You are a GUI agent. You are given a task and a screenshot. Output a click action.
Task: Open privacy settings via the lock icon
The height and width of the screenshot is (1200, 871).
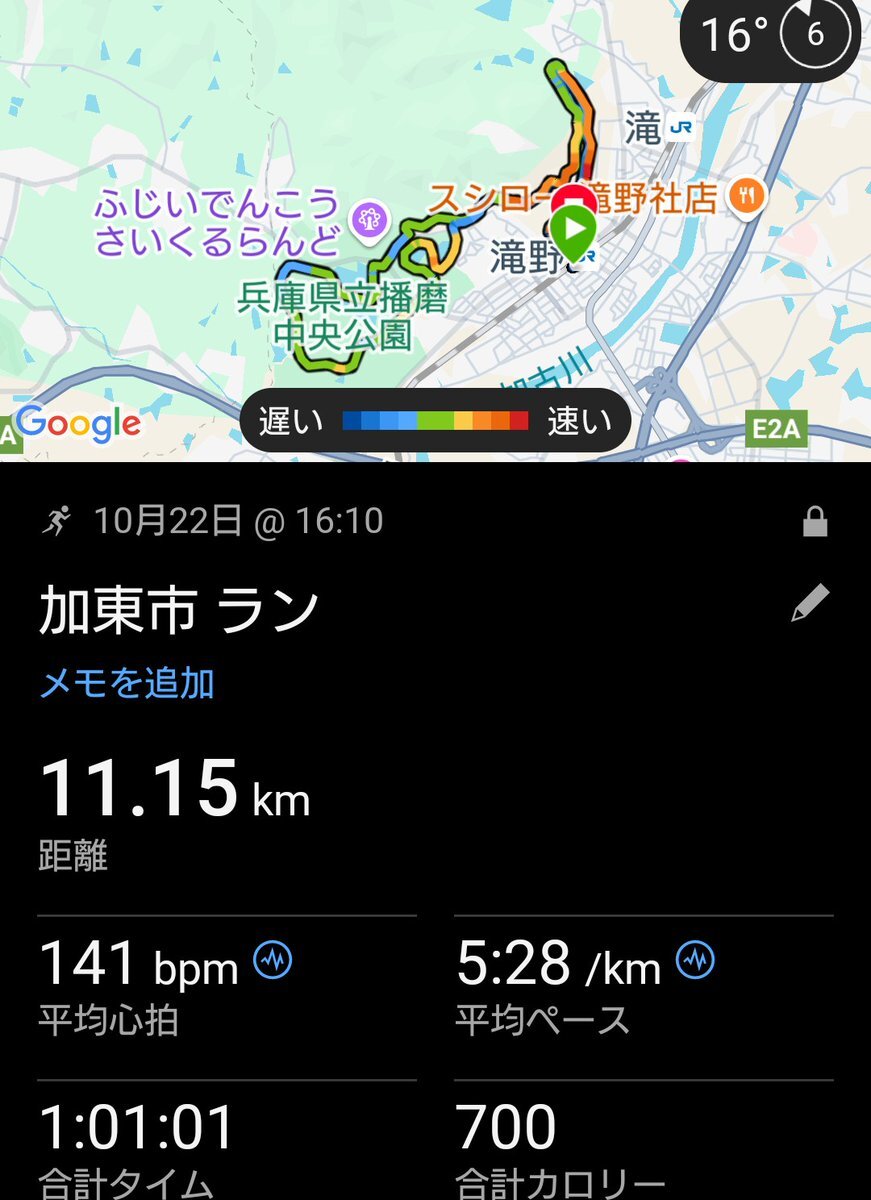815,522
